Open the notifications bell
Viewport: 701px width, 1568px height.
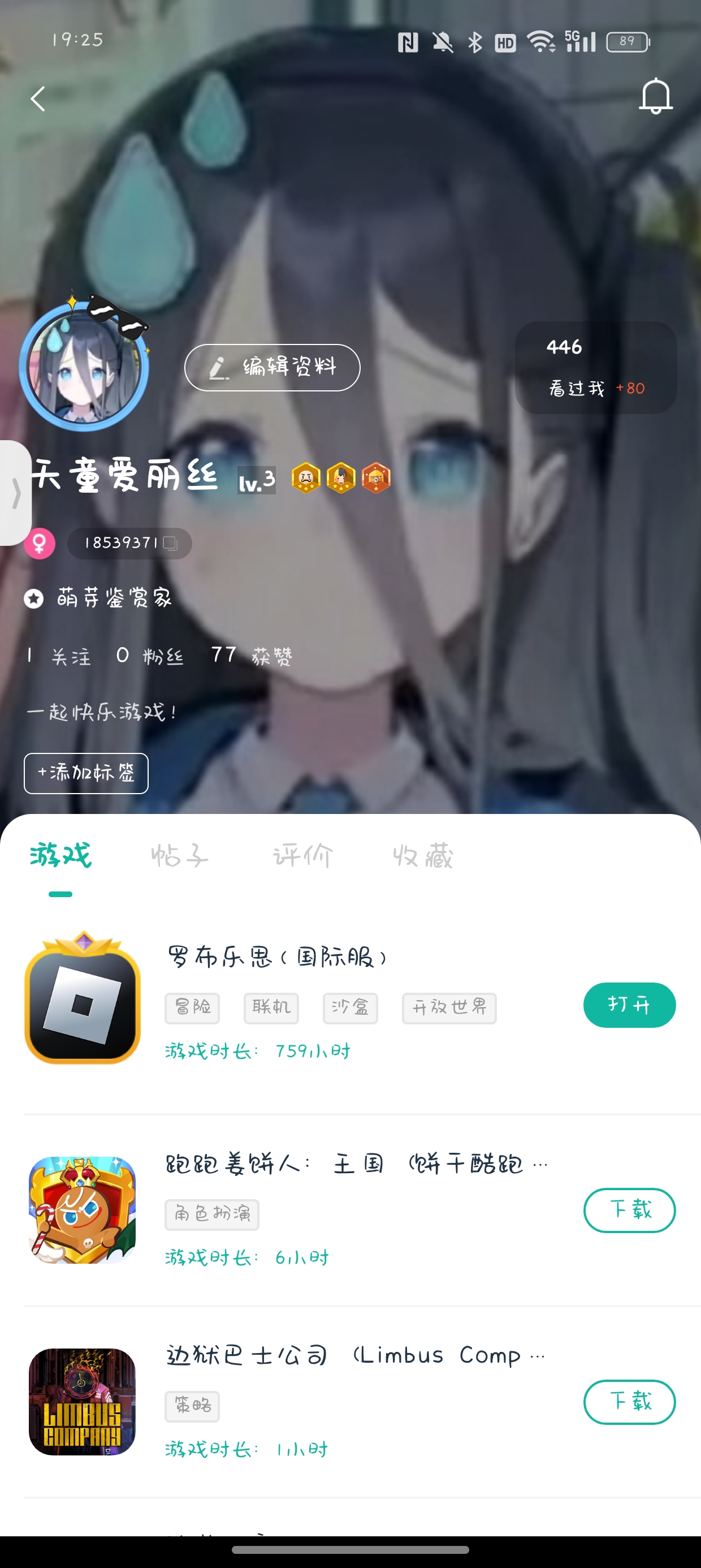pos(655,96)
